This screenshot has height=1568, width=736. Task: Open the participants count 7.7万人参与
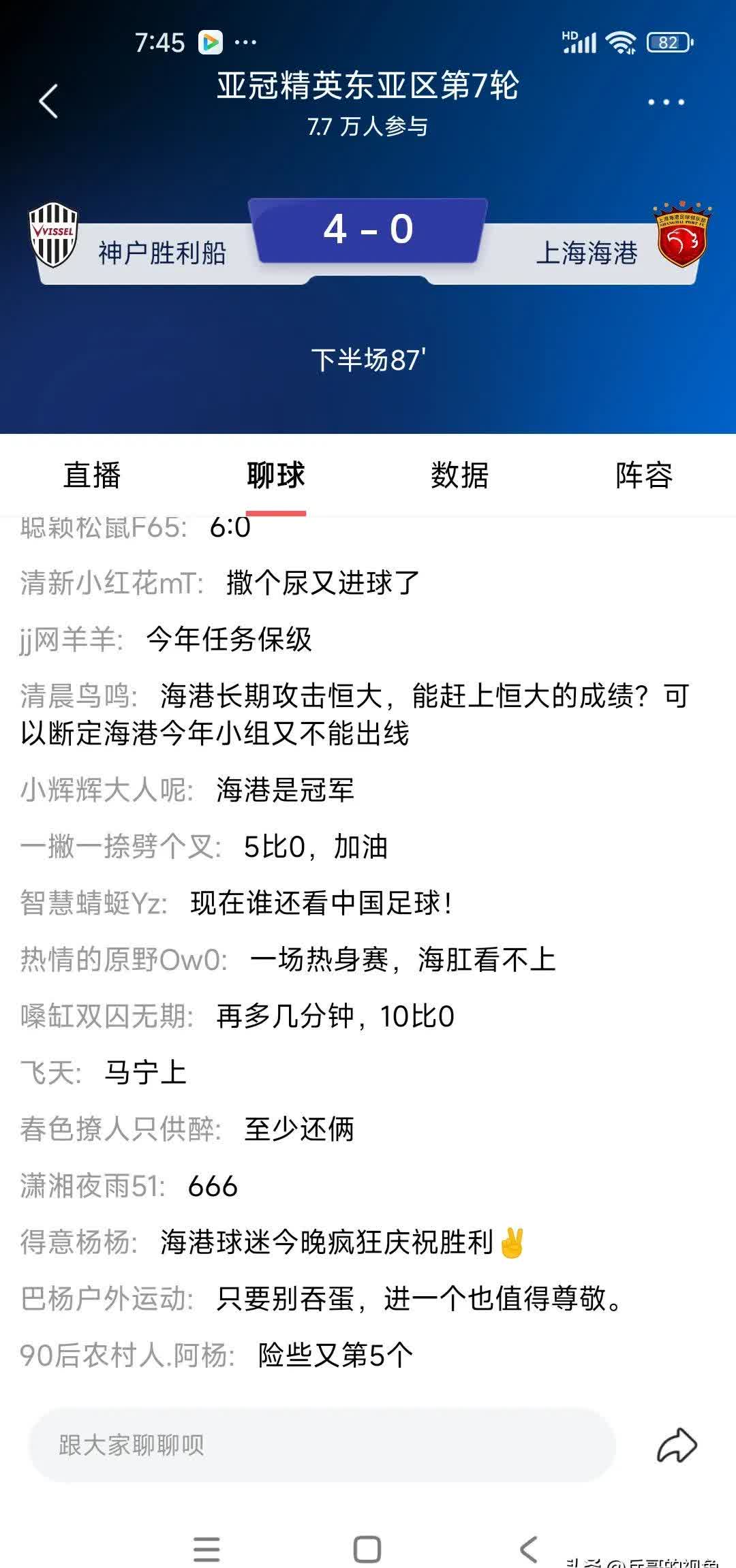[x=368, y=127]
